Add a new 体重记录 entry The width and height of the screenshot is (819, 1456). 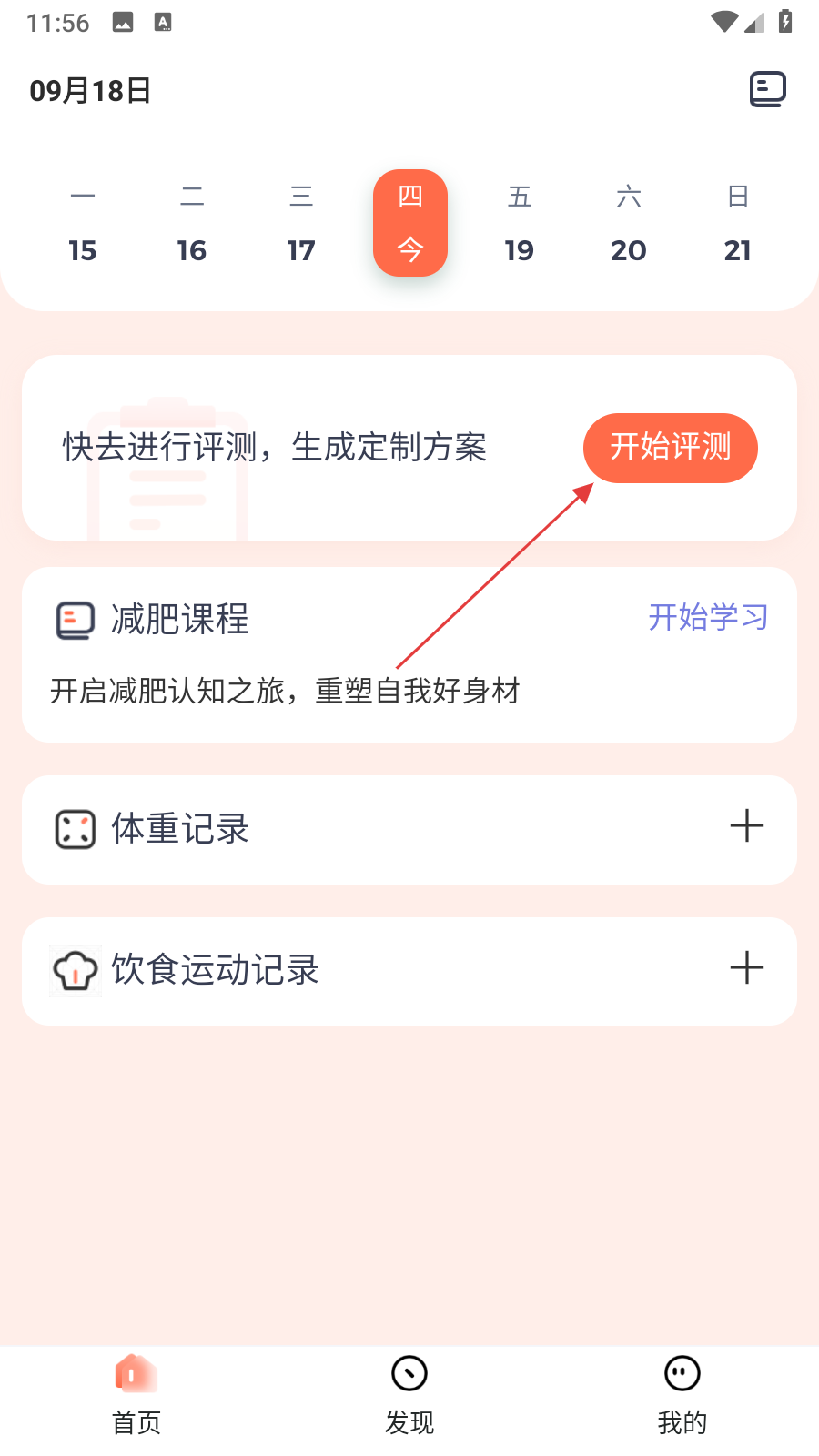pos(746,826)
